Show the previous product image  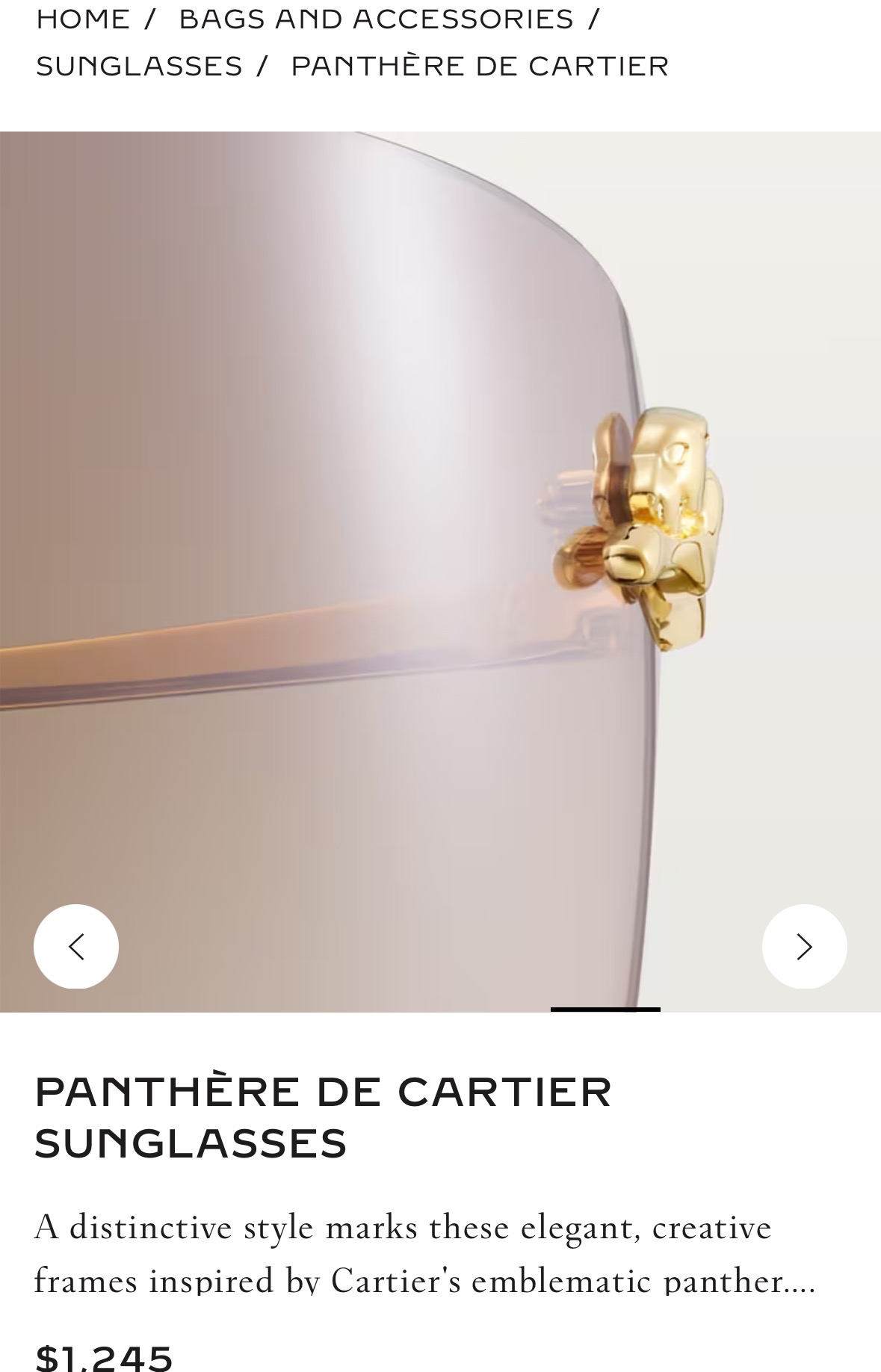76,946
